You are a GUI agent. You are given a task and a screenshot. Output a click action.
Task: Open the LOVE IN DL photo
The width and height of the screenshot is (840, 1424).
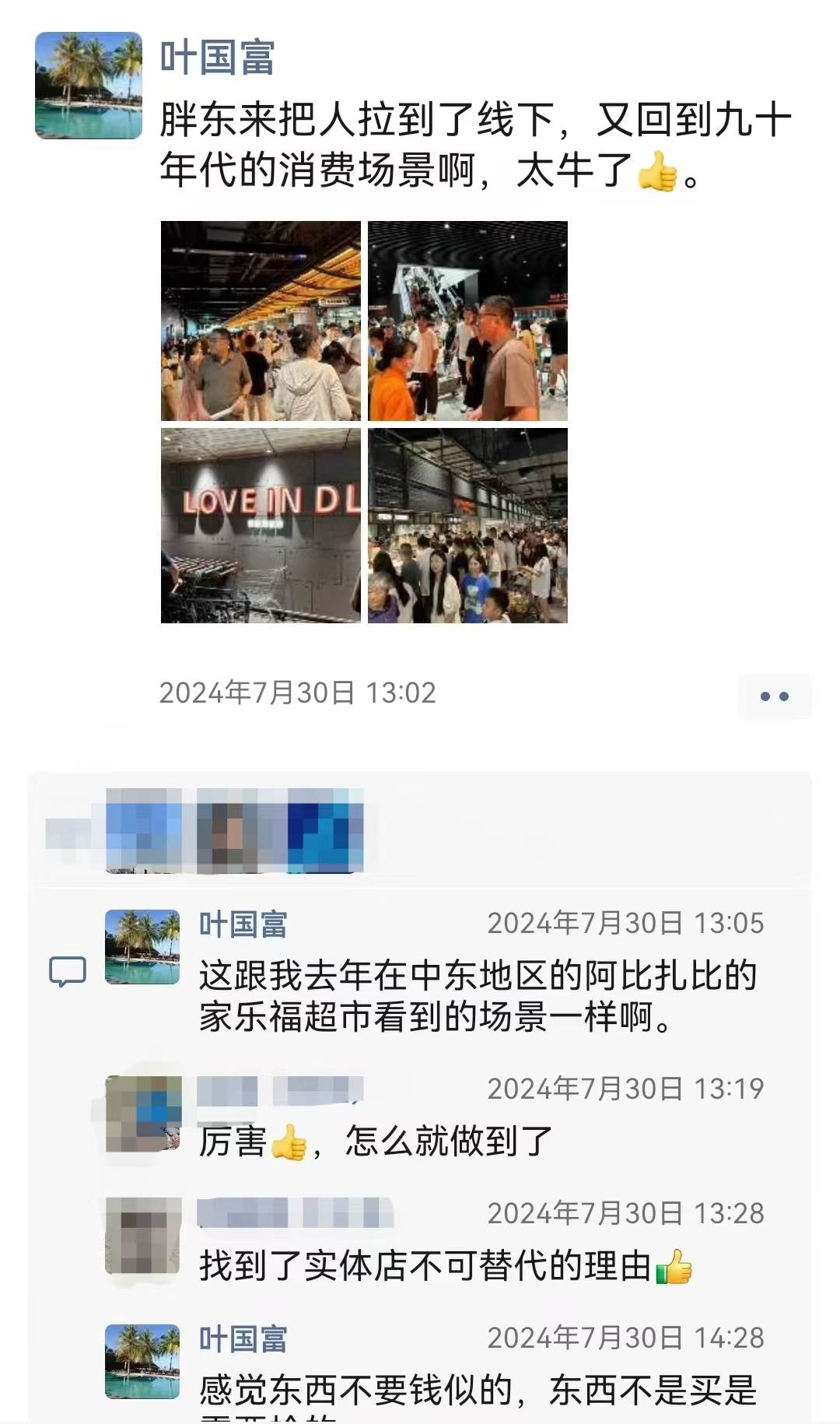[x=261, y=525]
